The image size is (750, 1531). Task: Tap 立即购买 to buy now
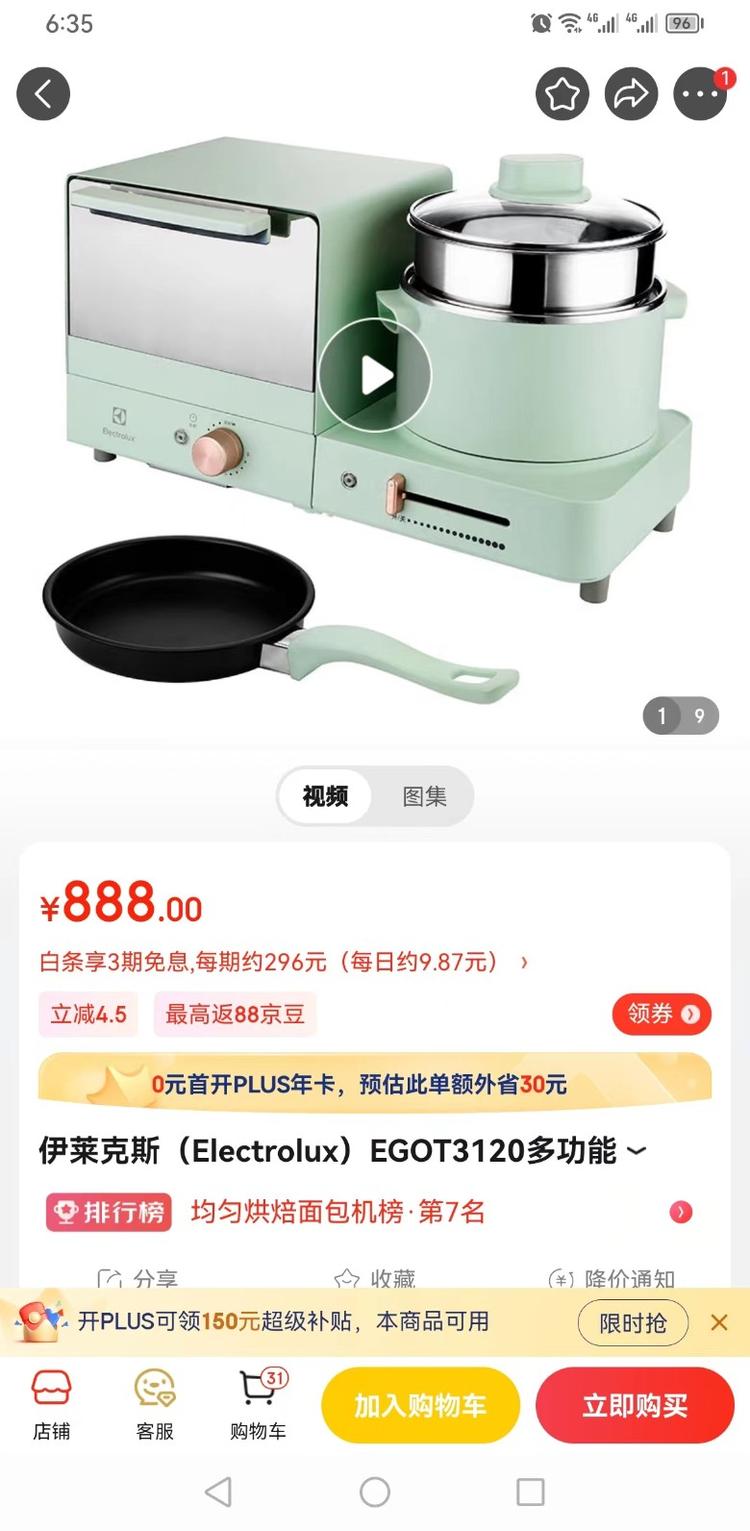[x=635, y=1405]
